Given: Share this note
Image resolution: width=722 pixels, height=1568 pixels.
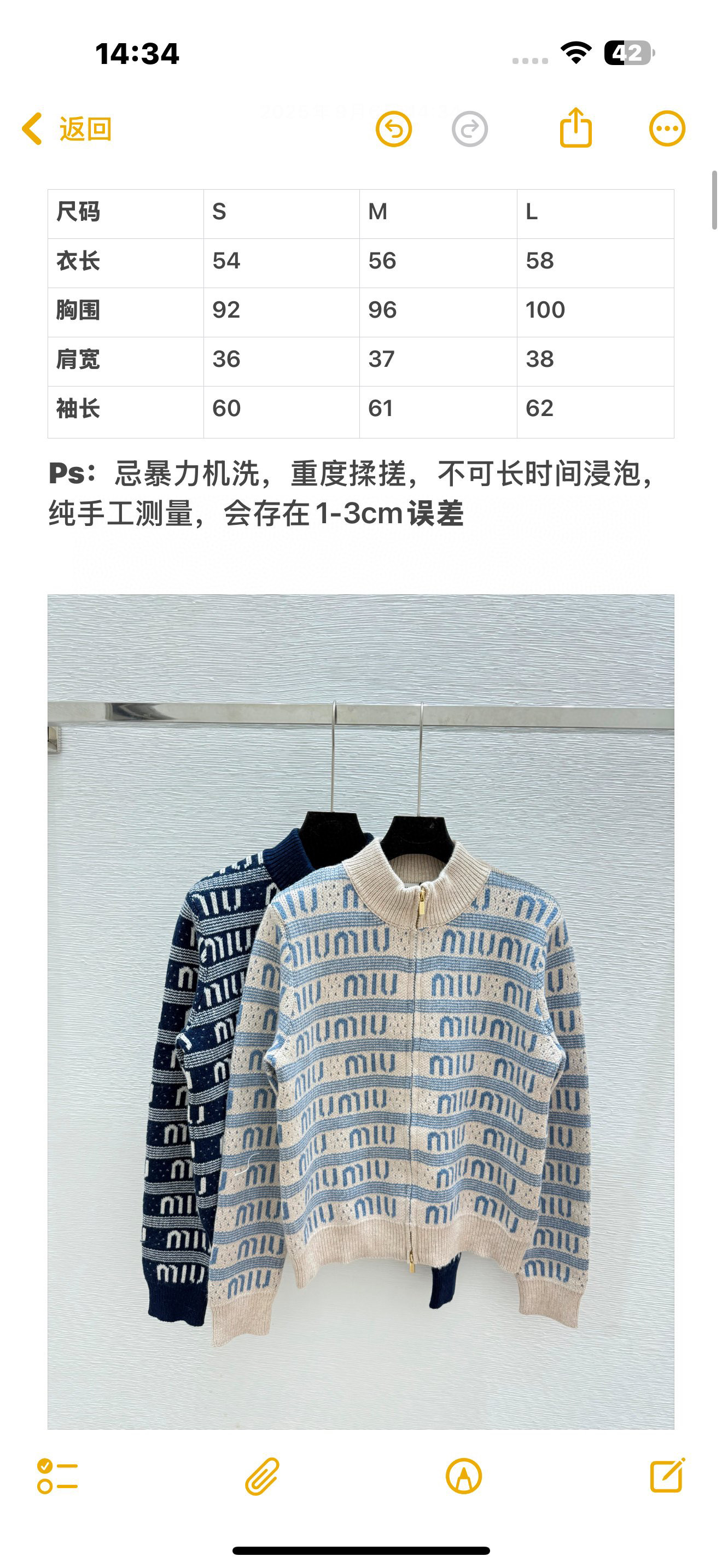Looking at the screenshot, I should [575, 128].
